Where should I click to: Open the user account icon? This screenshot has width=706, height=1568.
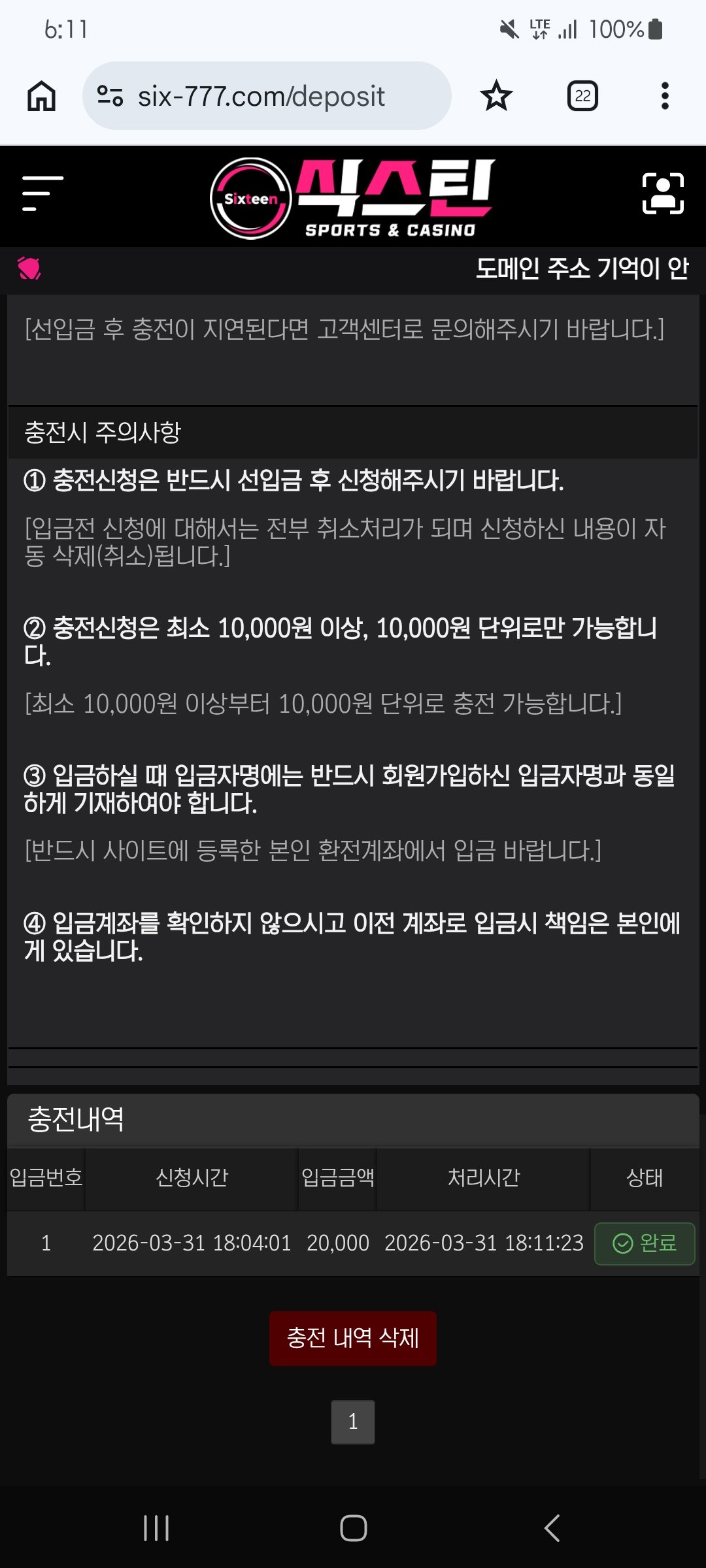(663, 193)
